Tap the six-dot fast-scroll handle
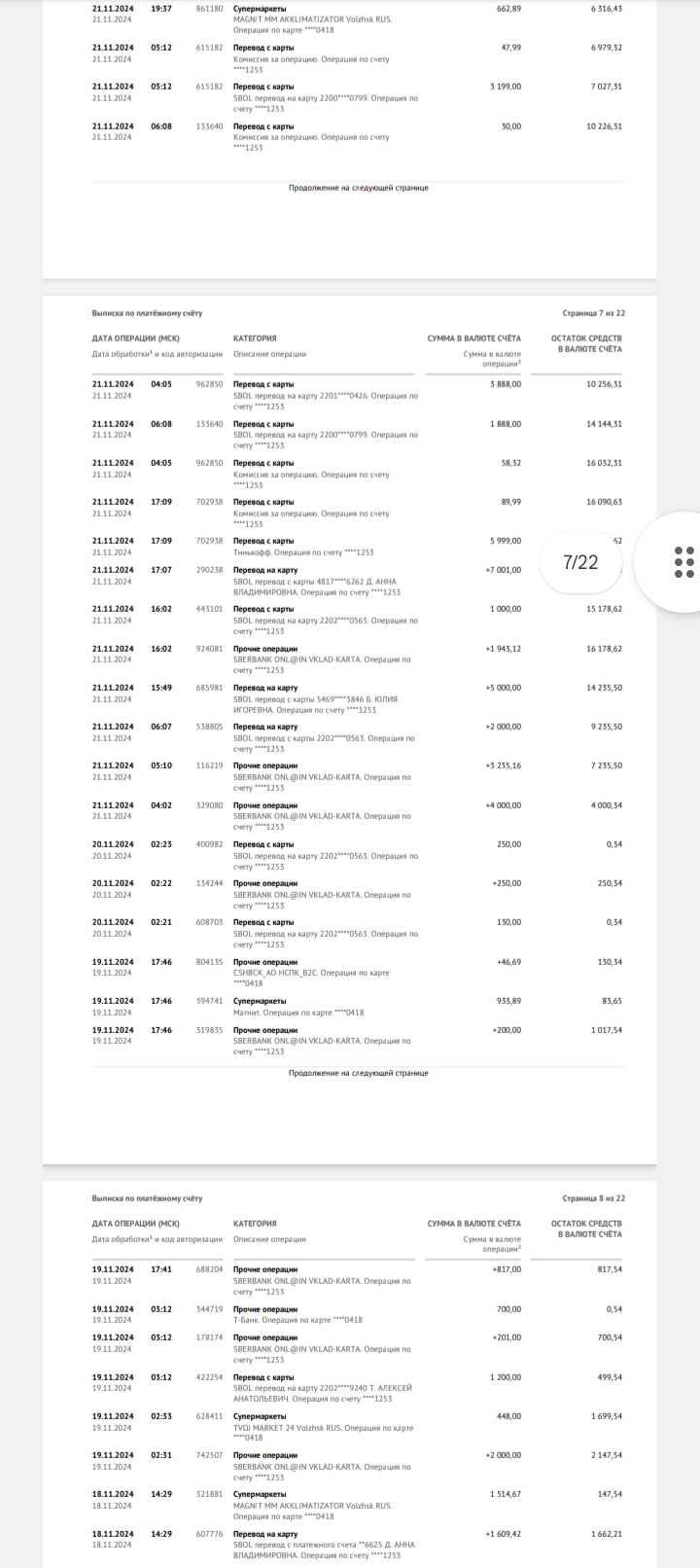Image resolution: width=700 pixels, height=1568 pixels. click(683, 562)
